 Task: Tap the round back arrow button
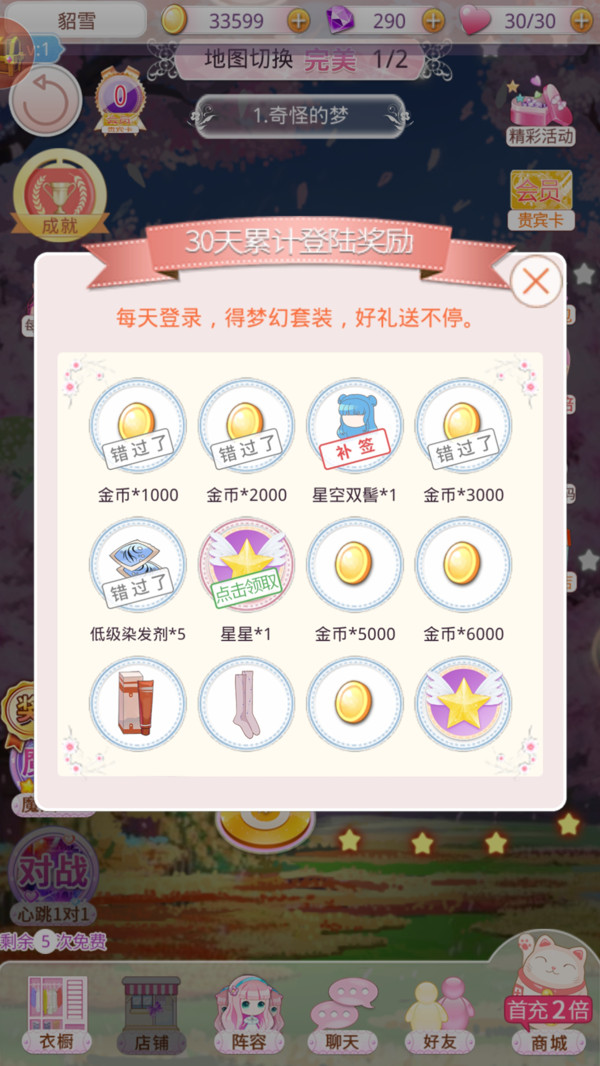tap(44, 100)
